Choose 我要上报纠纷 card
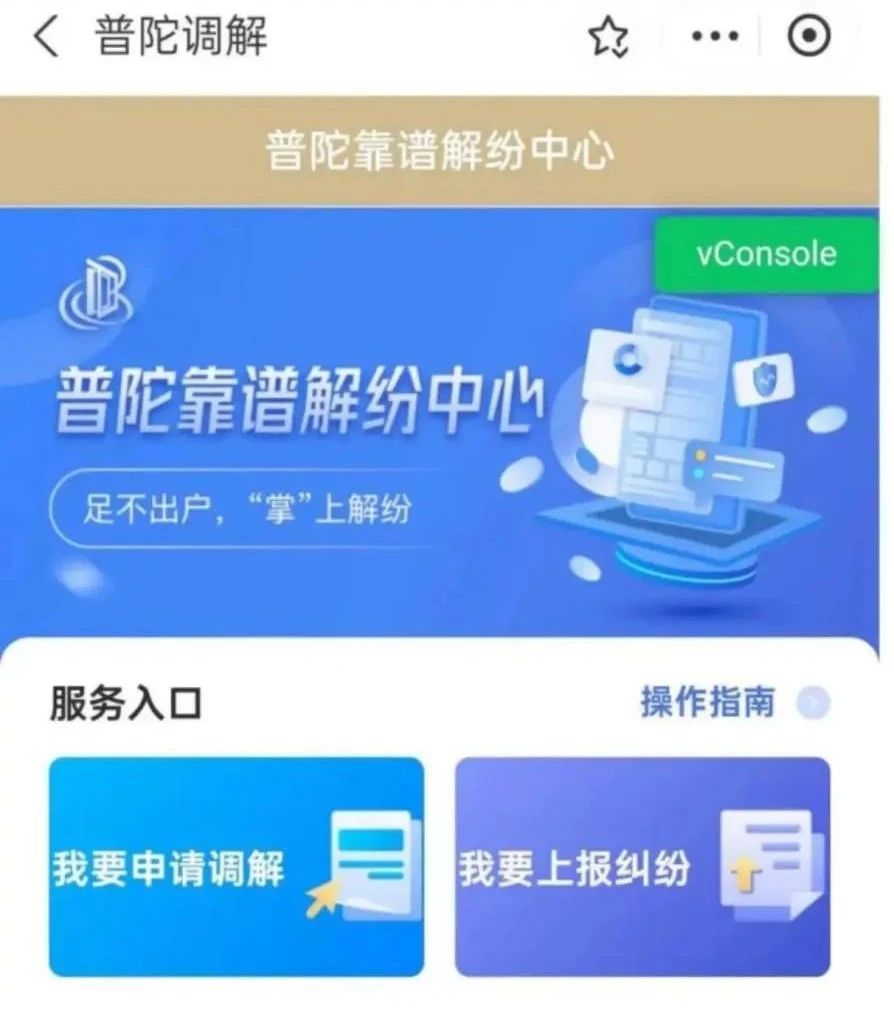This screenshot has height=1012, width=894. tap(642, 866)
